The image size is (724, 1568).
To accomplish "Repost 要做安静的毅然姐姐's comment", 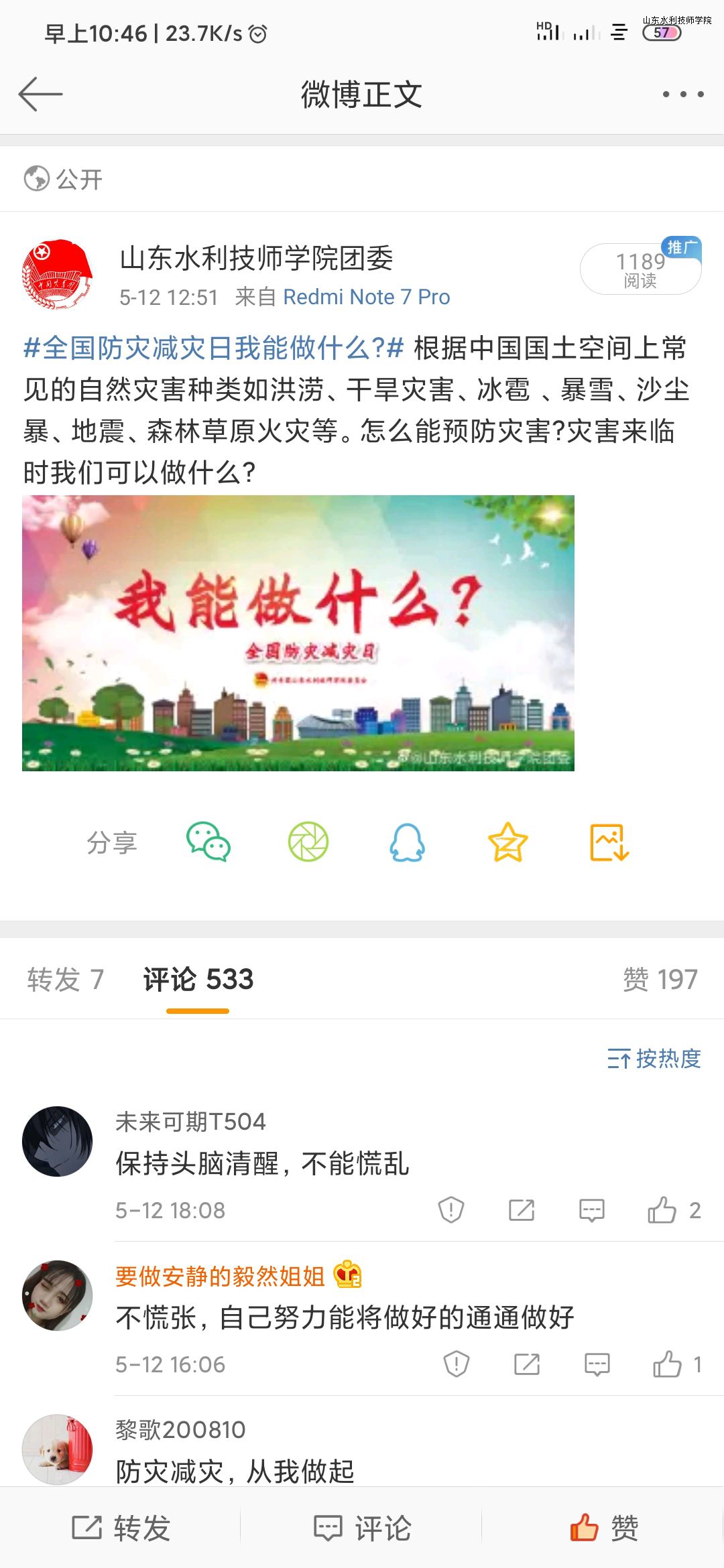I will coord(527,1364).
